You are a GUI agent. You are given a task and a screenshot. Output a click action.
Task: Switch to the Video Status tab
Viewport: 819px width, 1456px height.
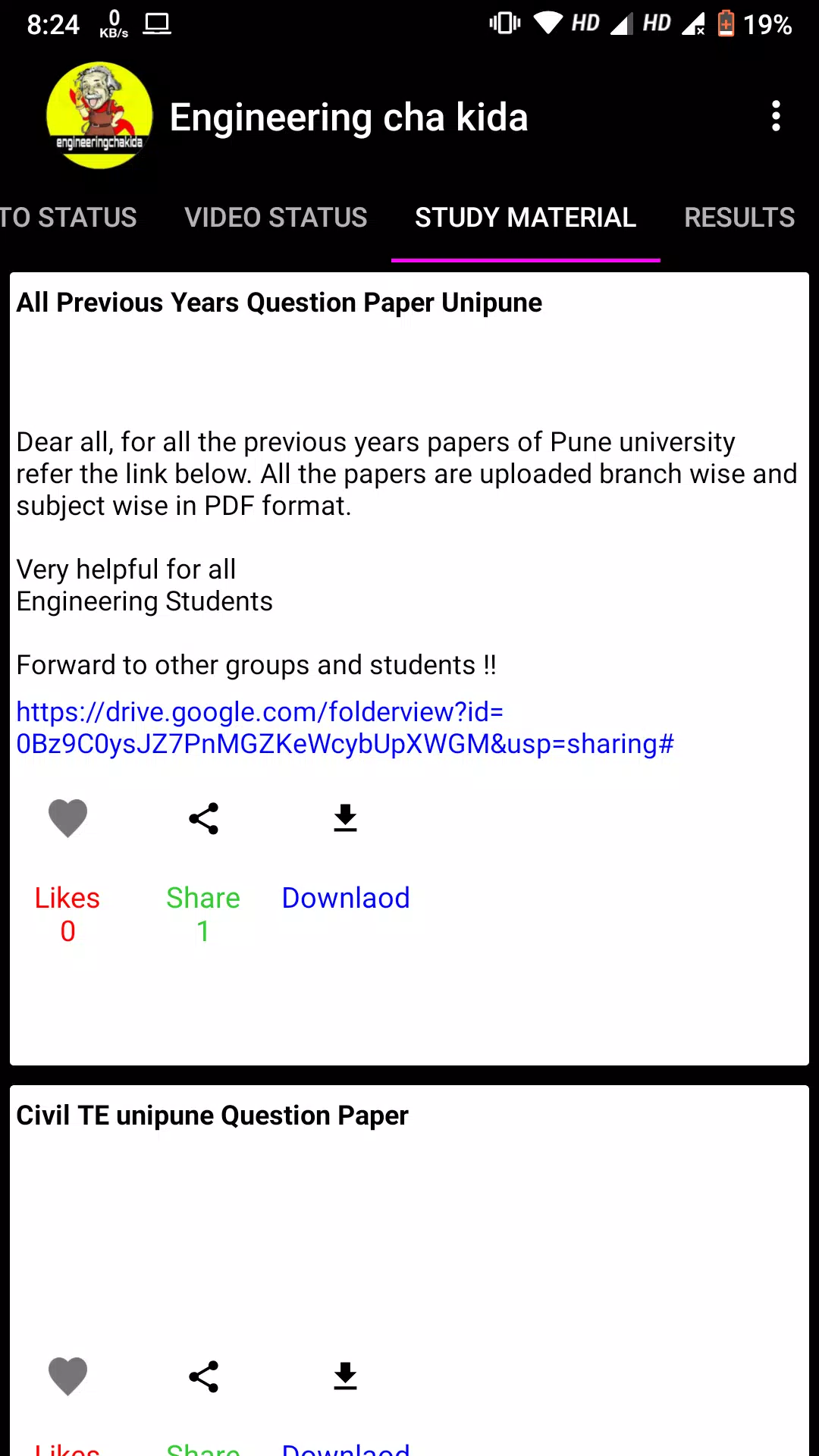(276, 218)
